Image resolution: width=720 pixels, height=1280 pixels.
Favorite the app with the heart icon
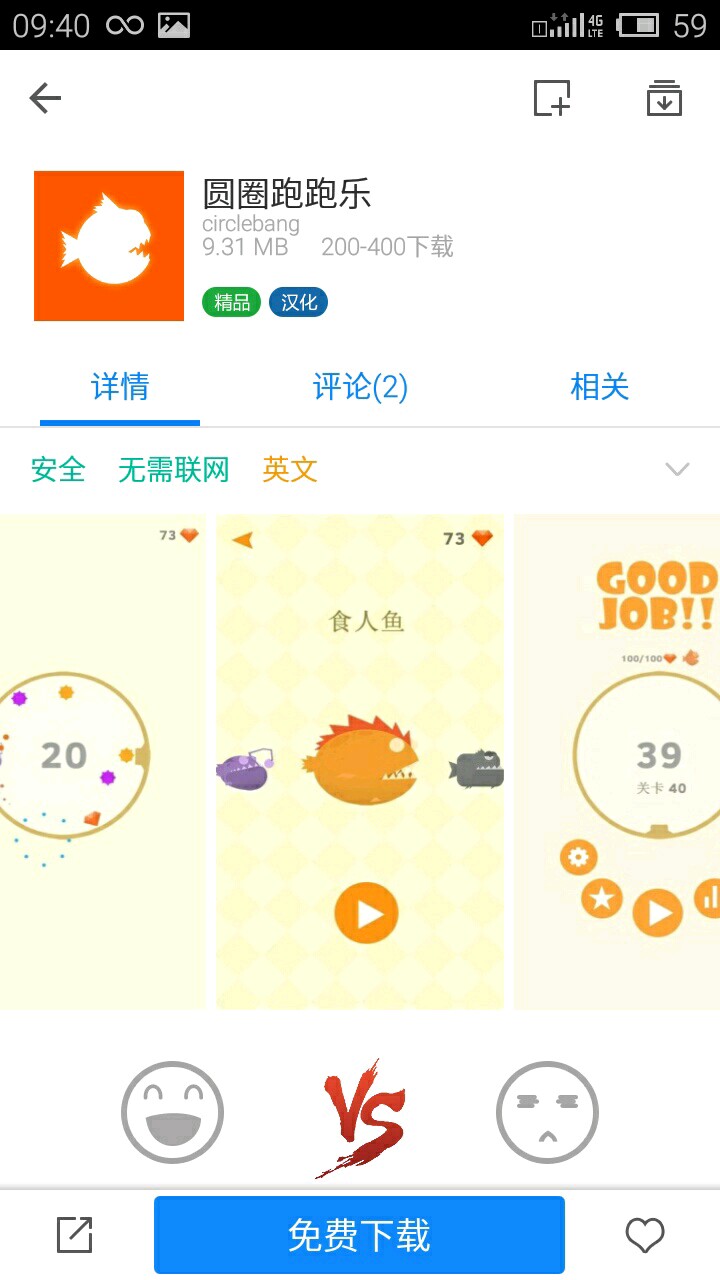645,1236
